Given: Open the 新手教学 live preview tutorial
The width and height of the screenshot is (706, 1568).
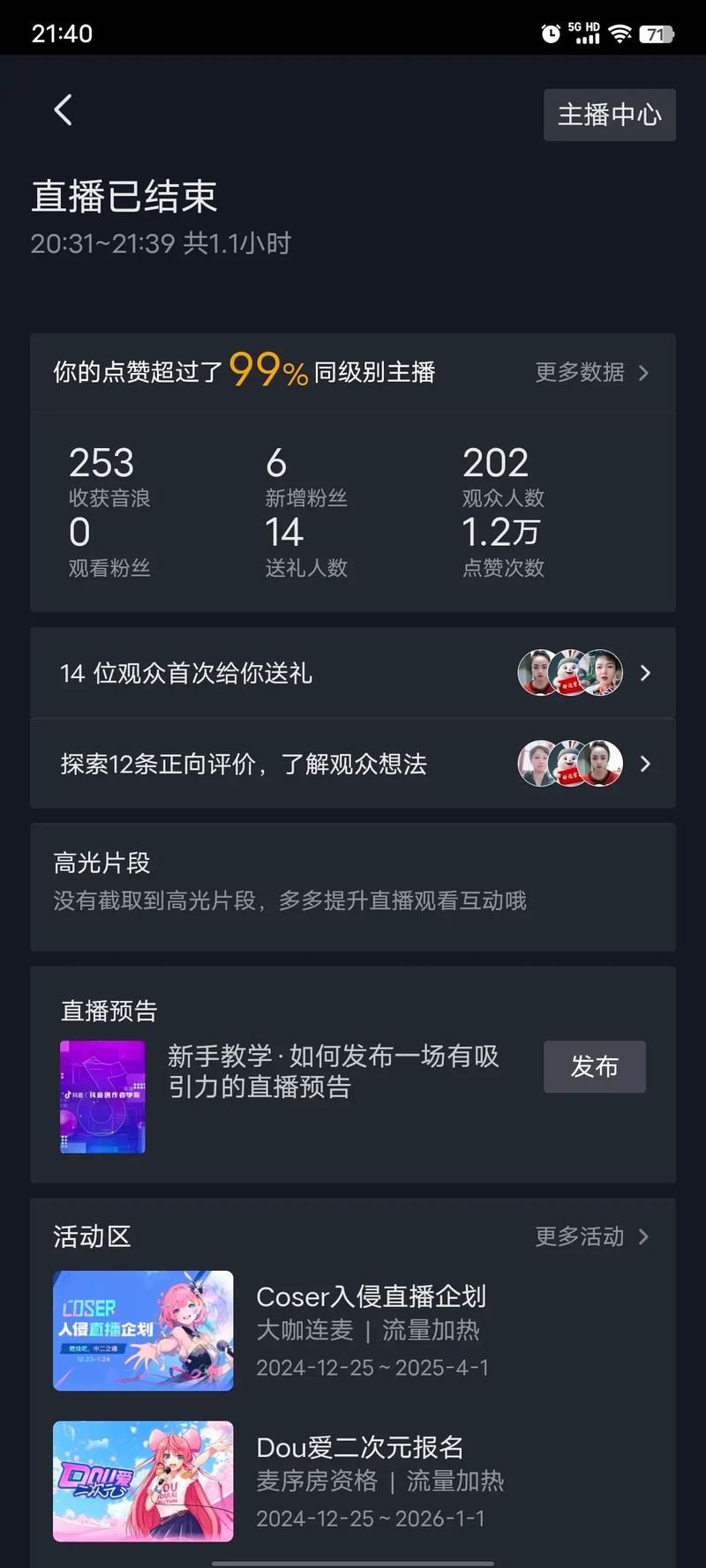Looking at the screenshot, I should (x=333, y=1071).
